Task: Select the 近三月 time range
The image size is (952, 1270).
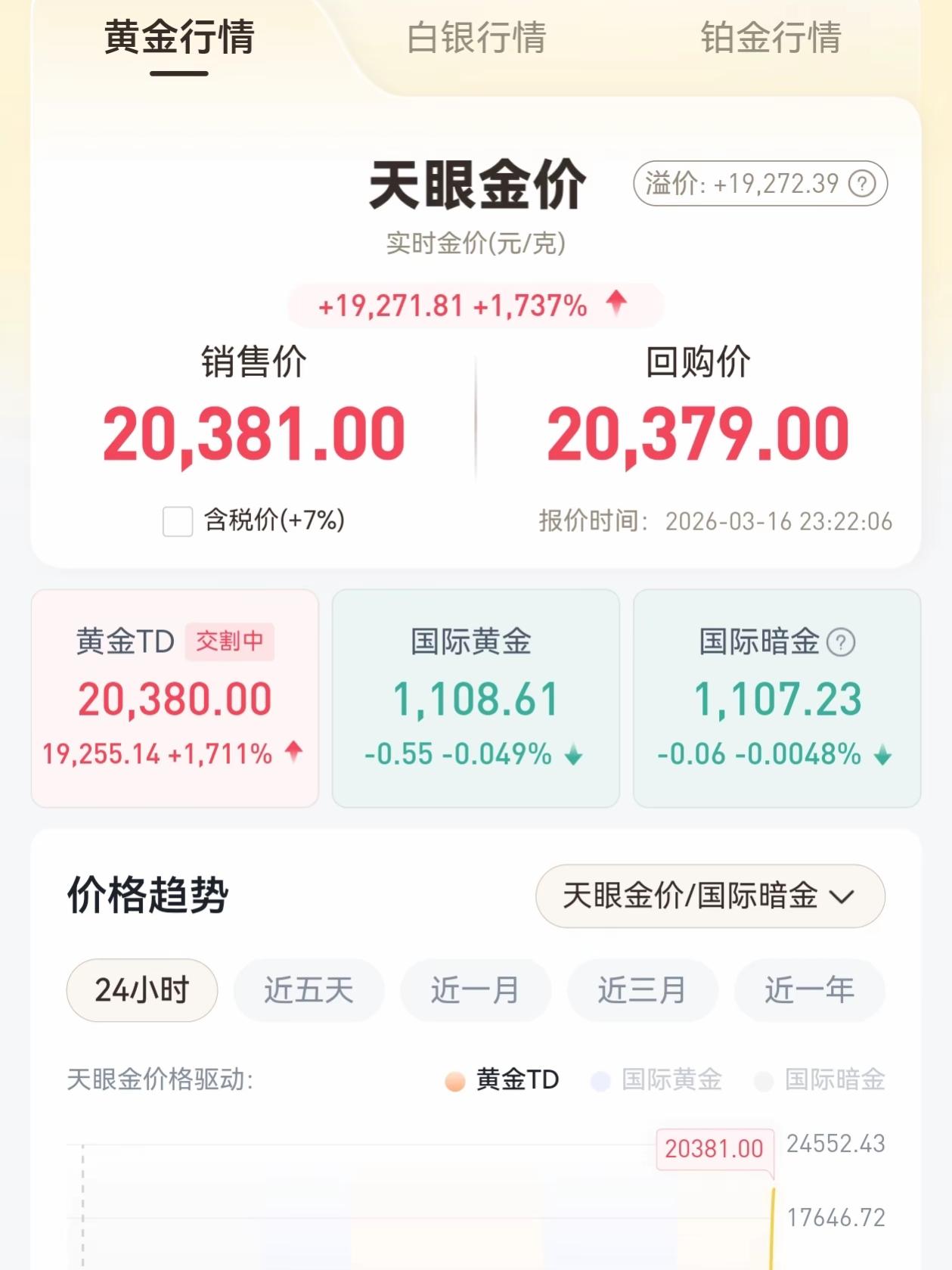Action: (x=642, y=990)
